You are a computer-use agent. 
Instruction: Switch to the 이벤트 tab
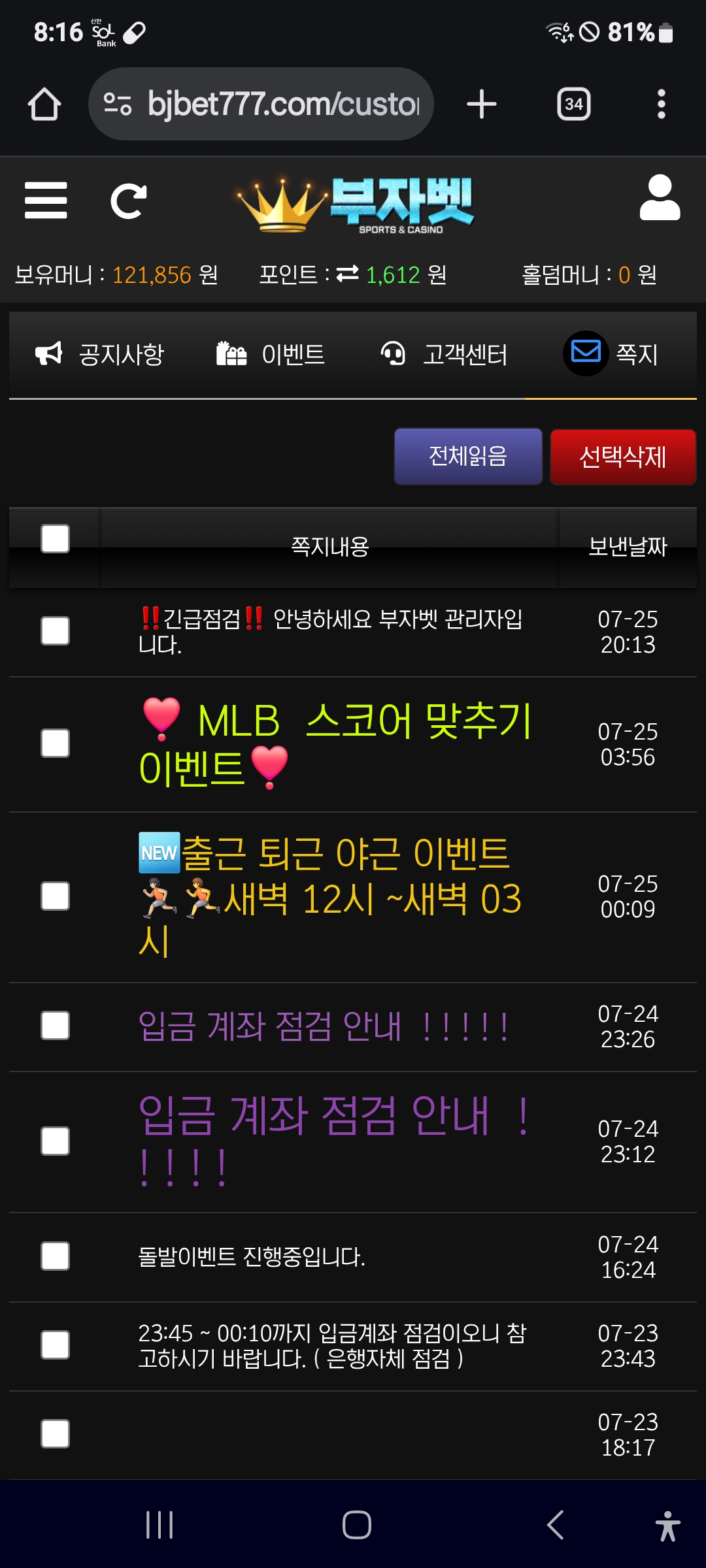pyautogui.click(x=271, y=354)
